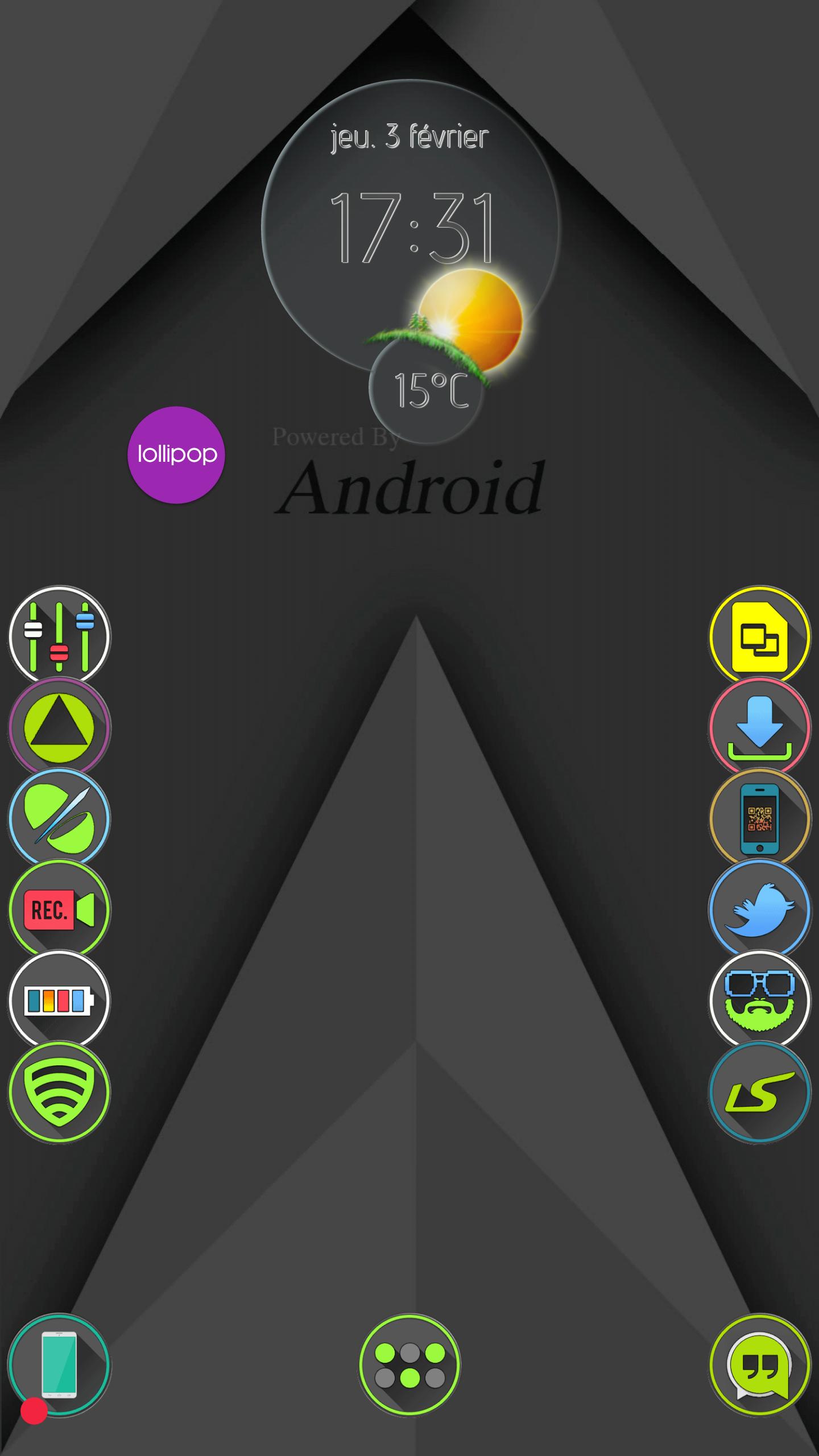Open the LS app icon
Image resolution: width=819 pixels, height=1456 pixels.
click(760, 1092)
